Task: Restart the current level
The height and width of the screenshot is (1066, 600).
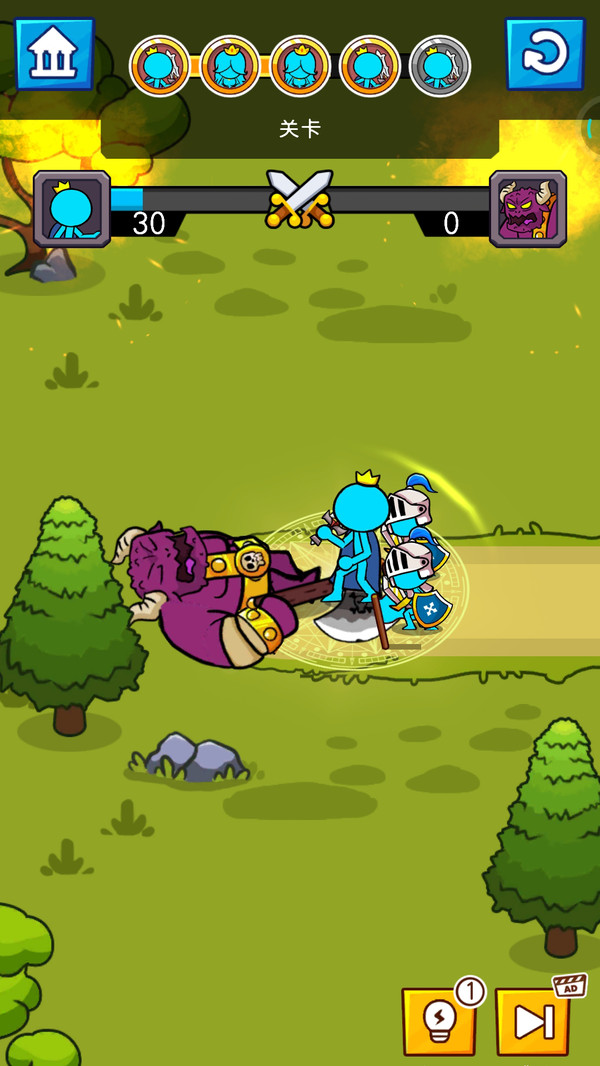Action: click(x=545, y=53)
